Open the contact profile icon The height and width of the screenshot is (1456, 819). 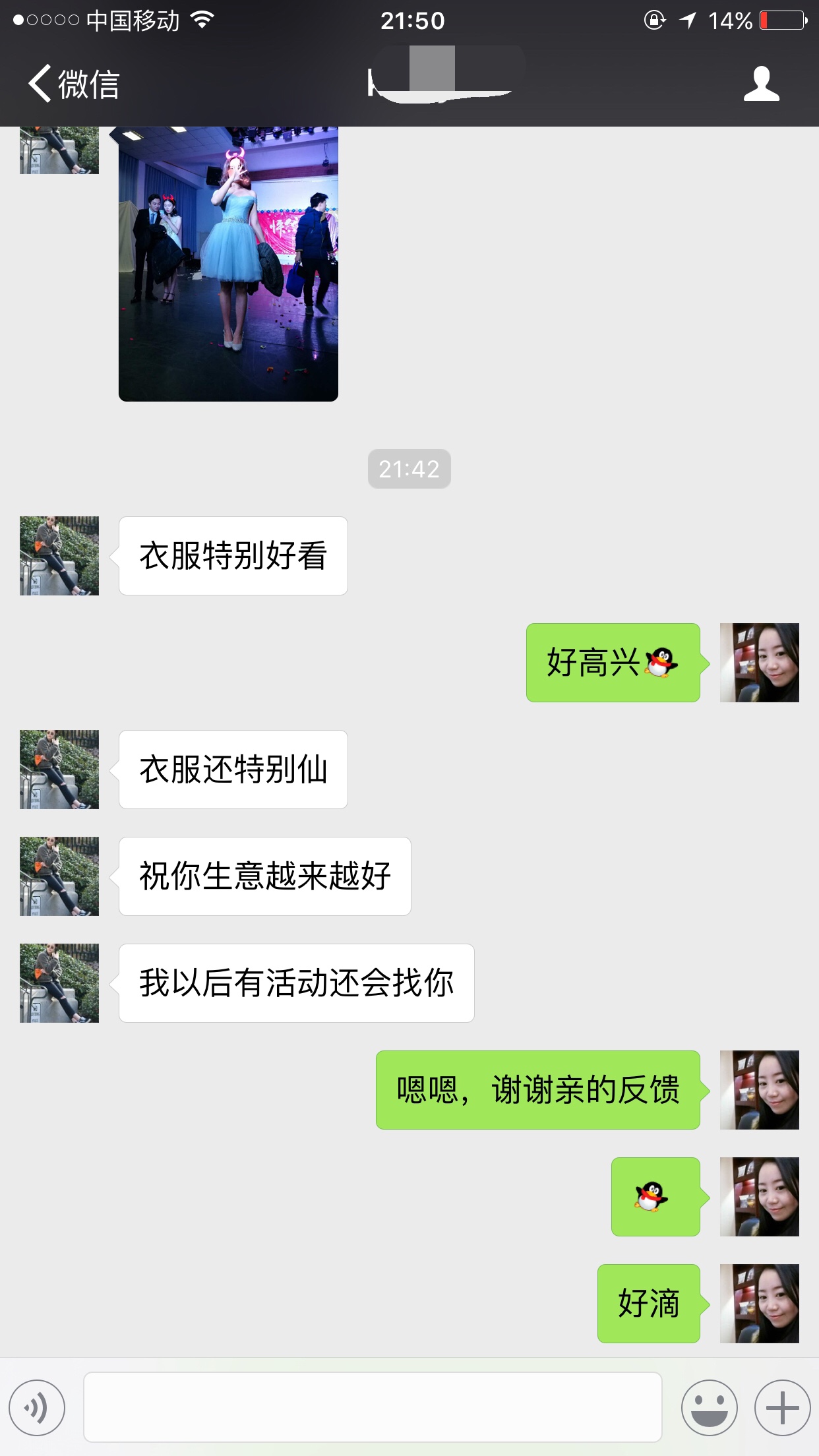click(762, 84)
